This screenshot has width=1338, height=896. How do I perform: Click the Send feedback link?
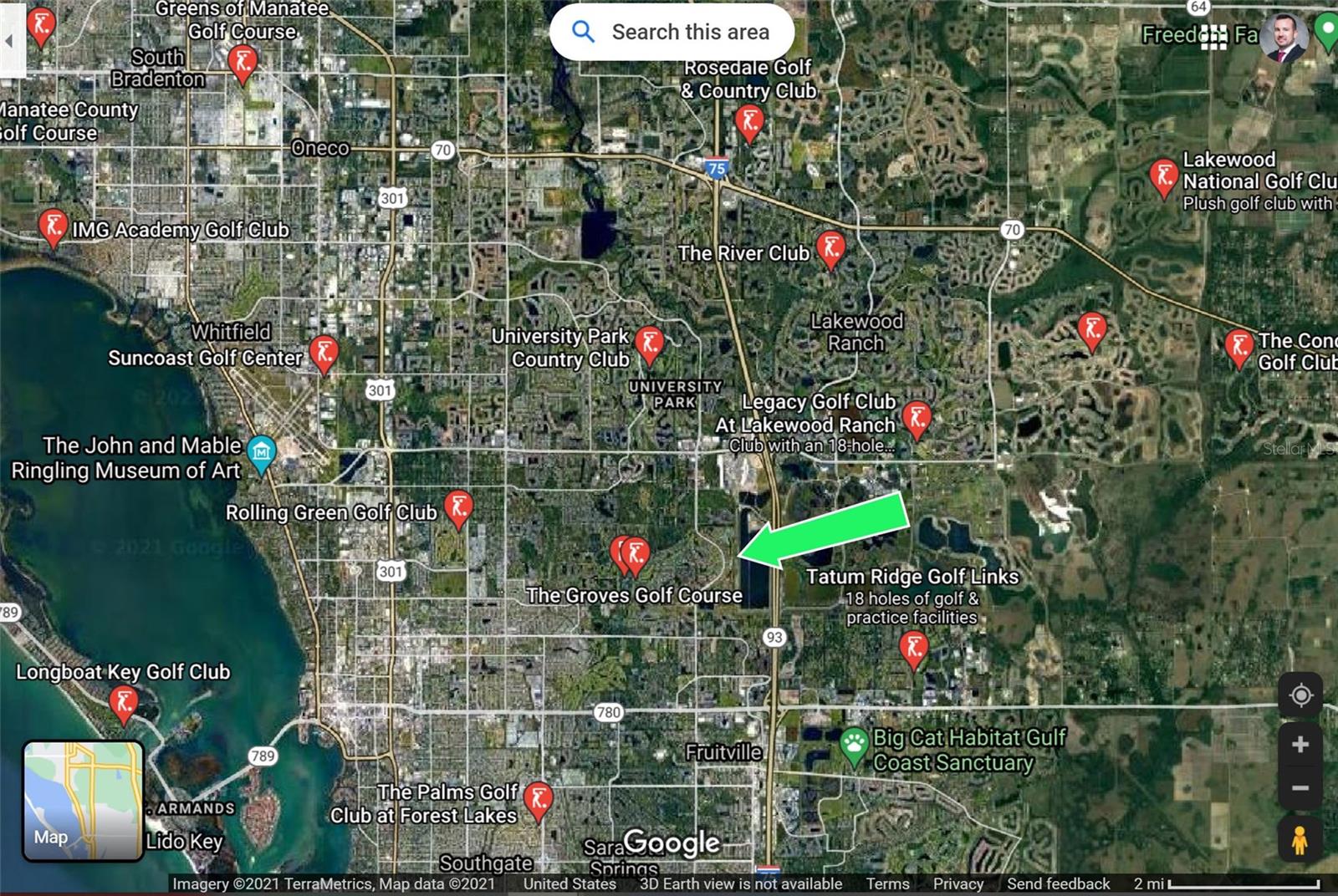coord(1058,883)
